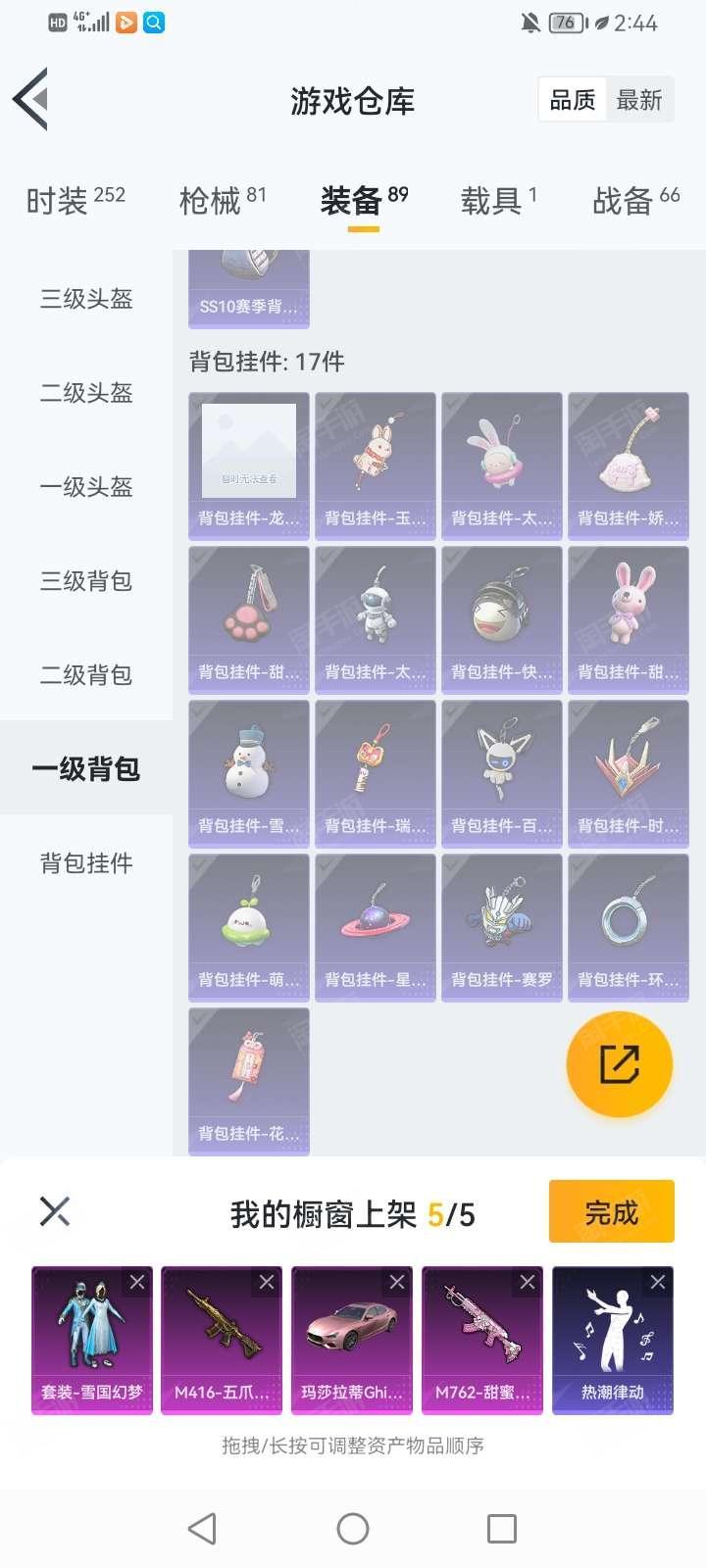Close the 我的橱窗上架 panel

(55, 1212)
